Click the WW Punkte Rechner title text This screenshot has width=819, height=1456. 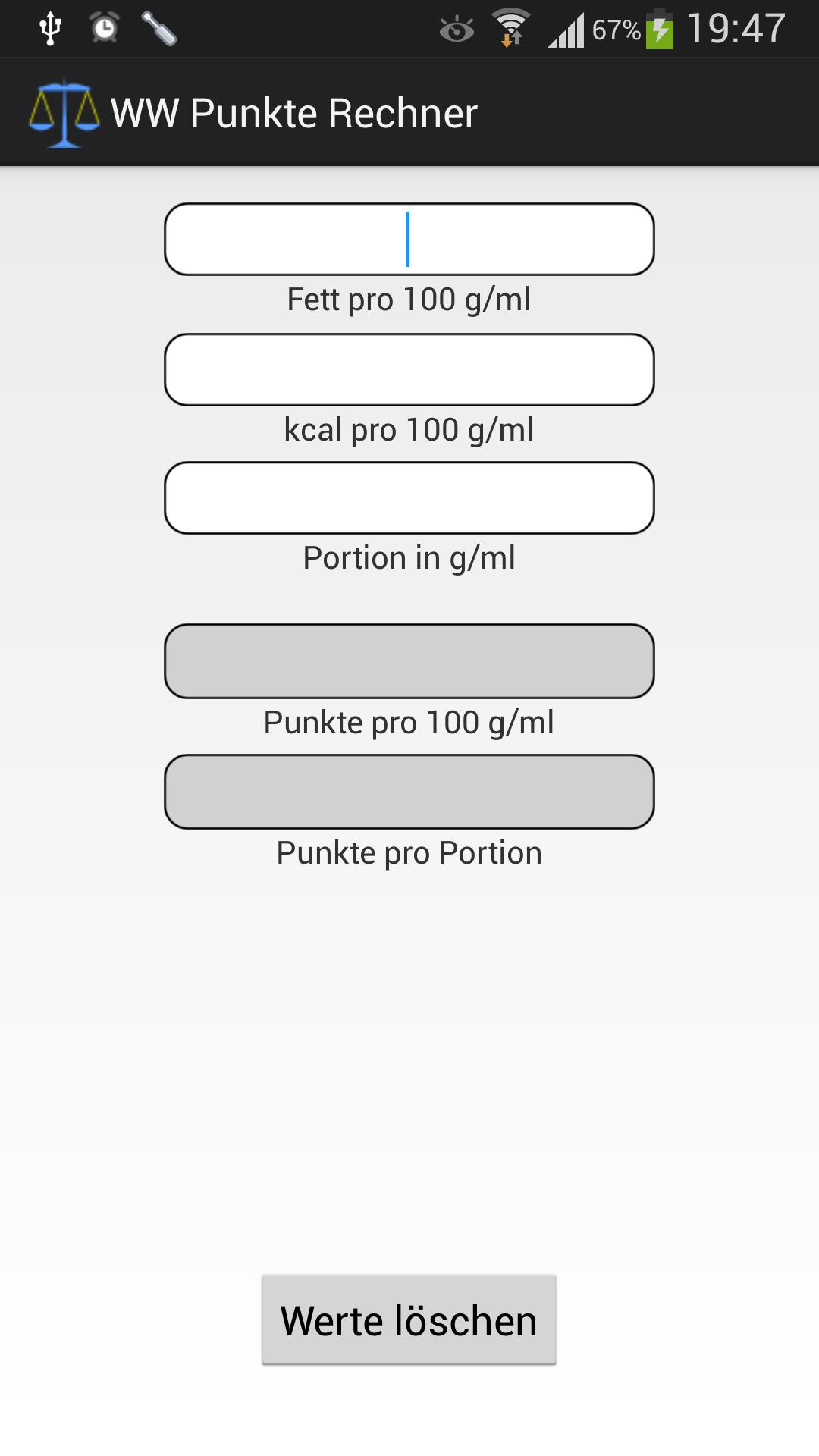coord(296,112)
